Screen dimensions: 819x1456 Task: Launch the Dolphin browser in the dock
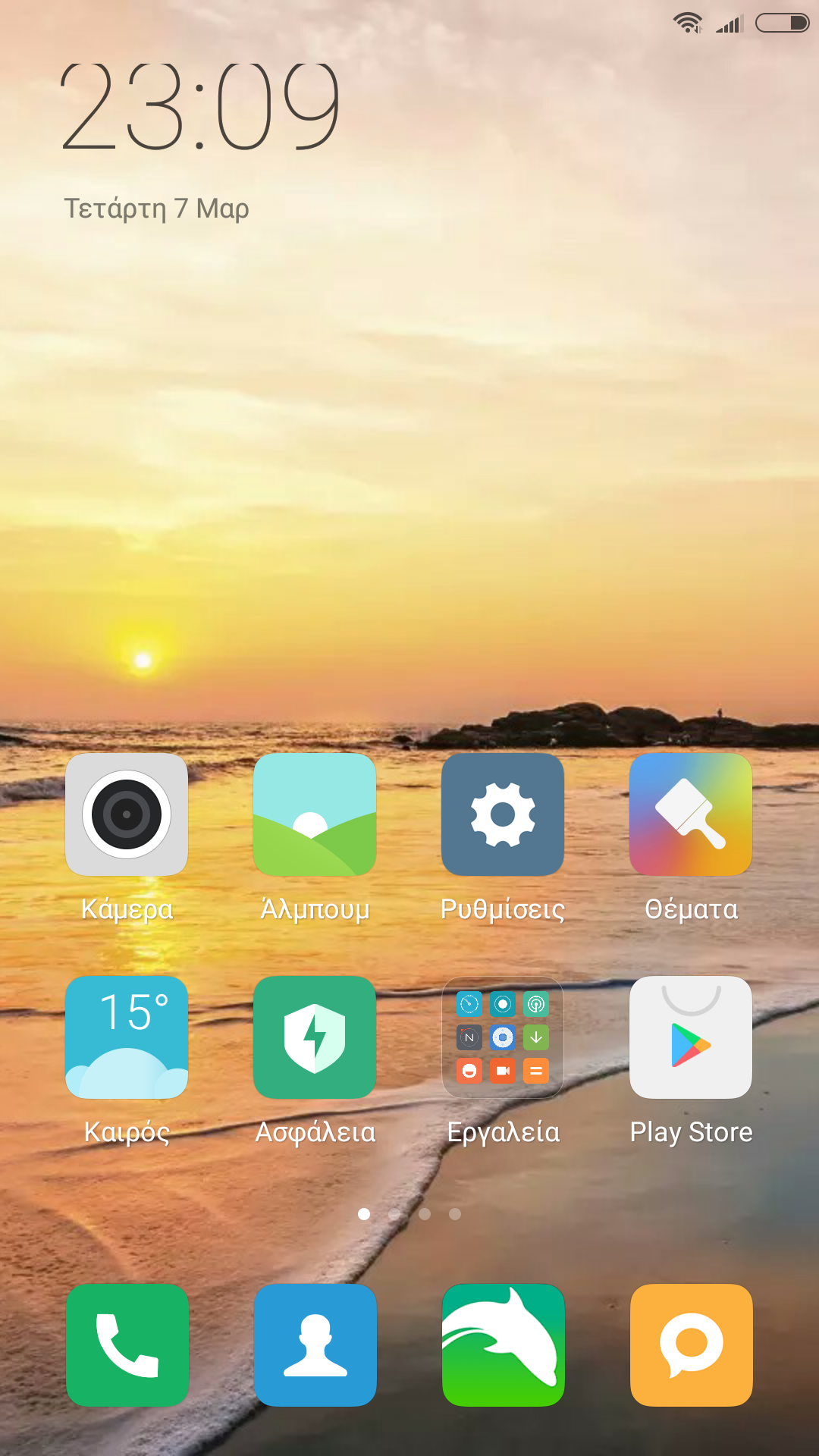[x=504, y=1345]
